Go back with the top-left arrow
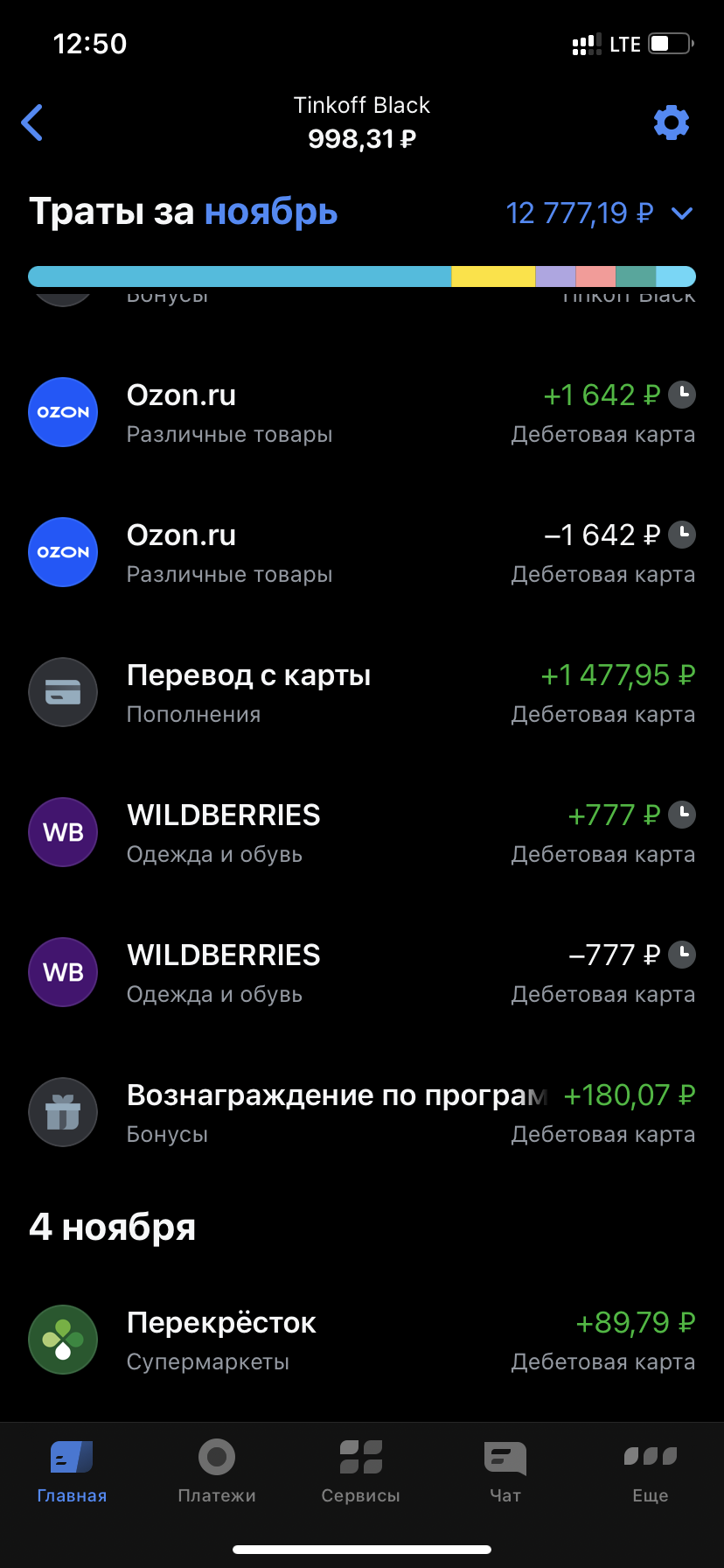The height and width of the screenshot is (1568, 724). click(32, 122)
